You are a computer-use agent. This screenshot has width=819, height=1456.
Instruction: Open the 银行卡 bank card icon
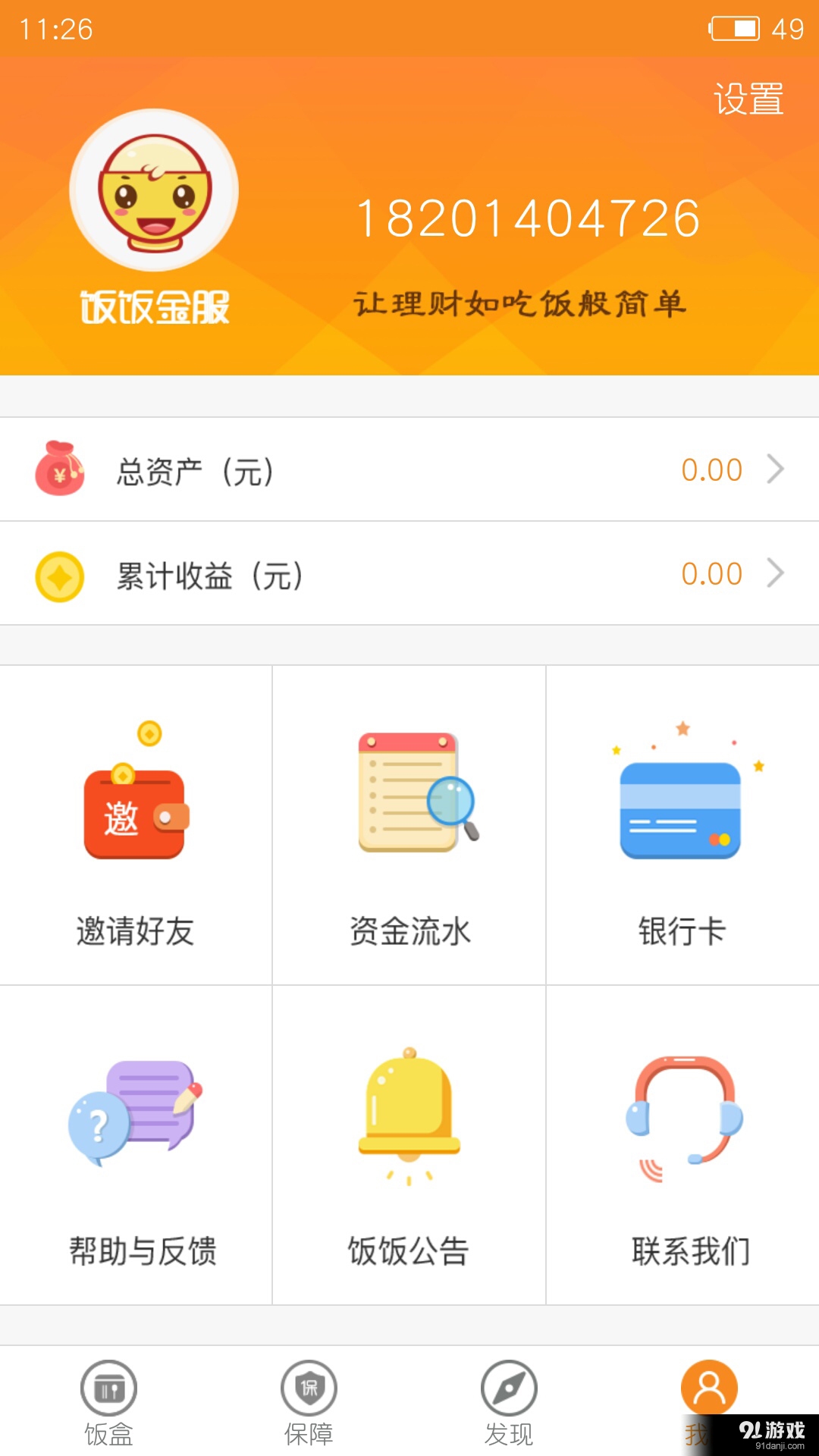pyautogui.click(x=680, y=808)
